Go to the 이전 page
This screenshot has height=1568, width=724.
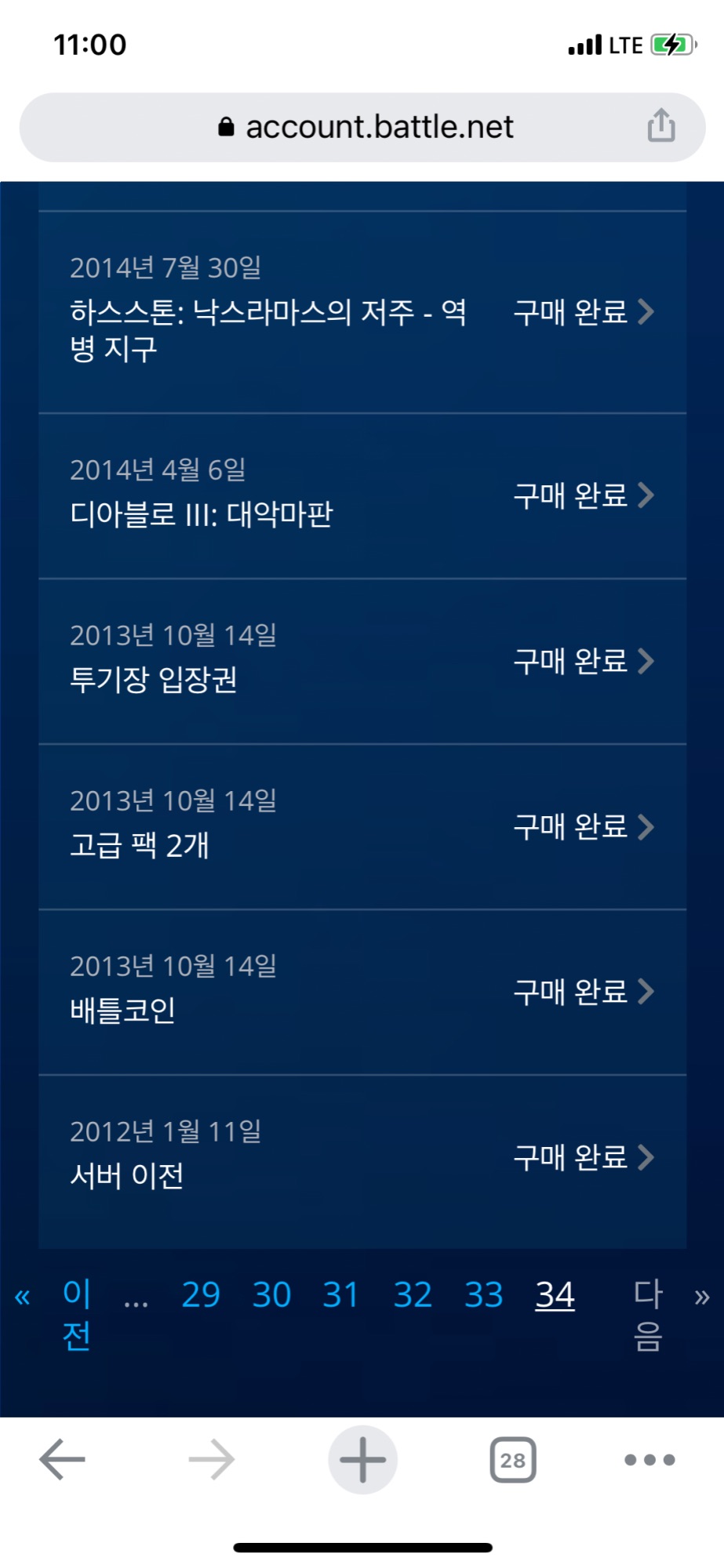[x=77, y=1314]
